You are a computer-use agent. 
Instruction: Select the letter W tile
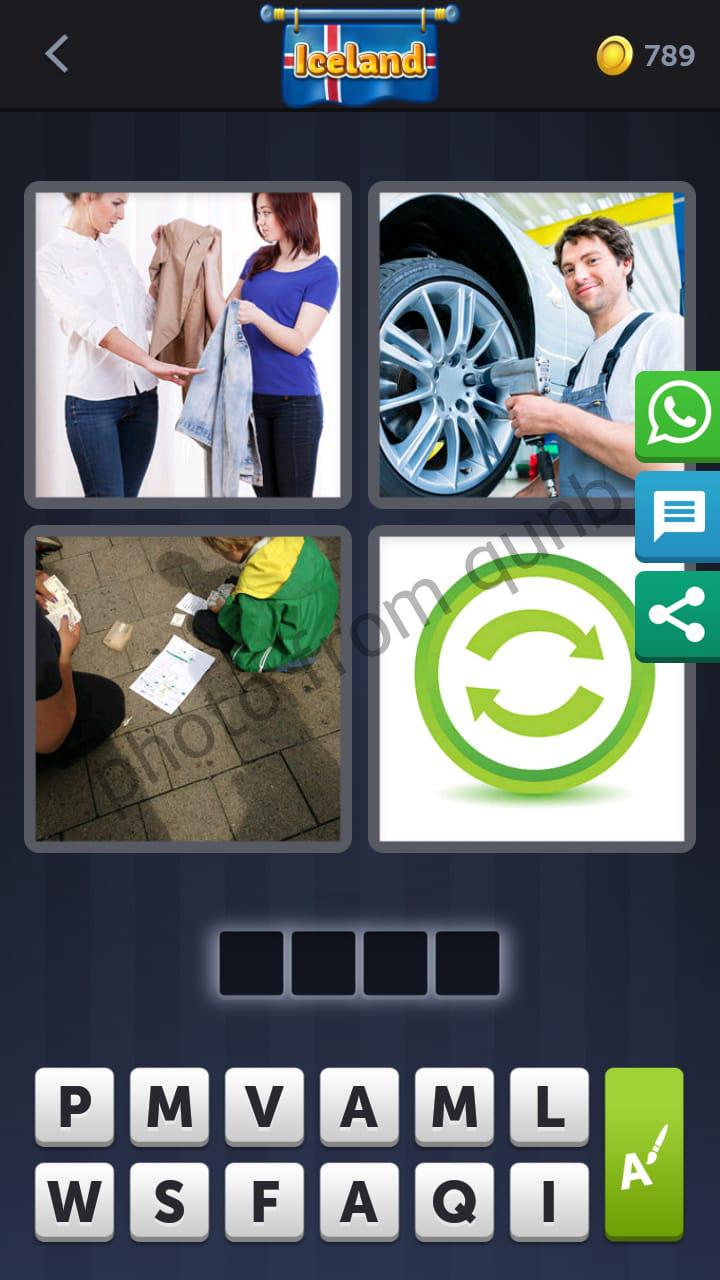pos(74,1201)
